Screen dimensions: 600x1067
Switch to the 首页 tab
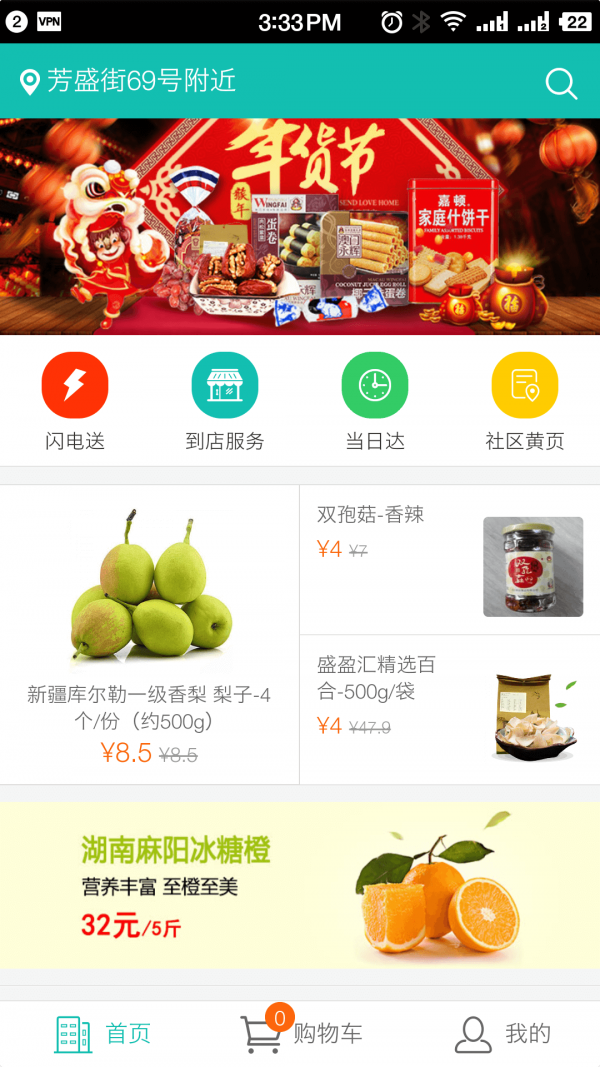[103, 1033]
